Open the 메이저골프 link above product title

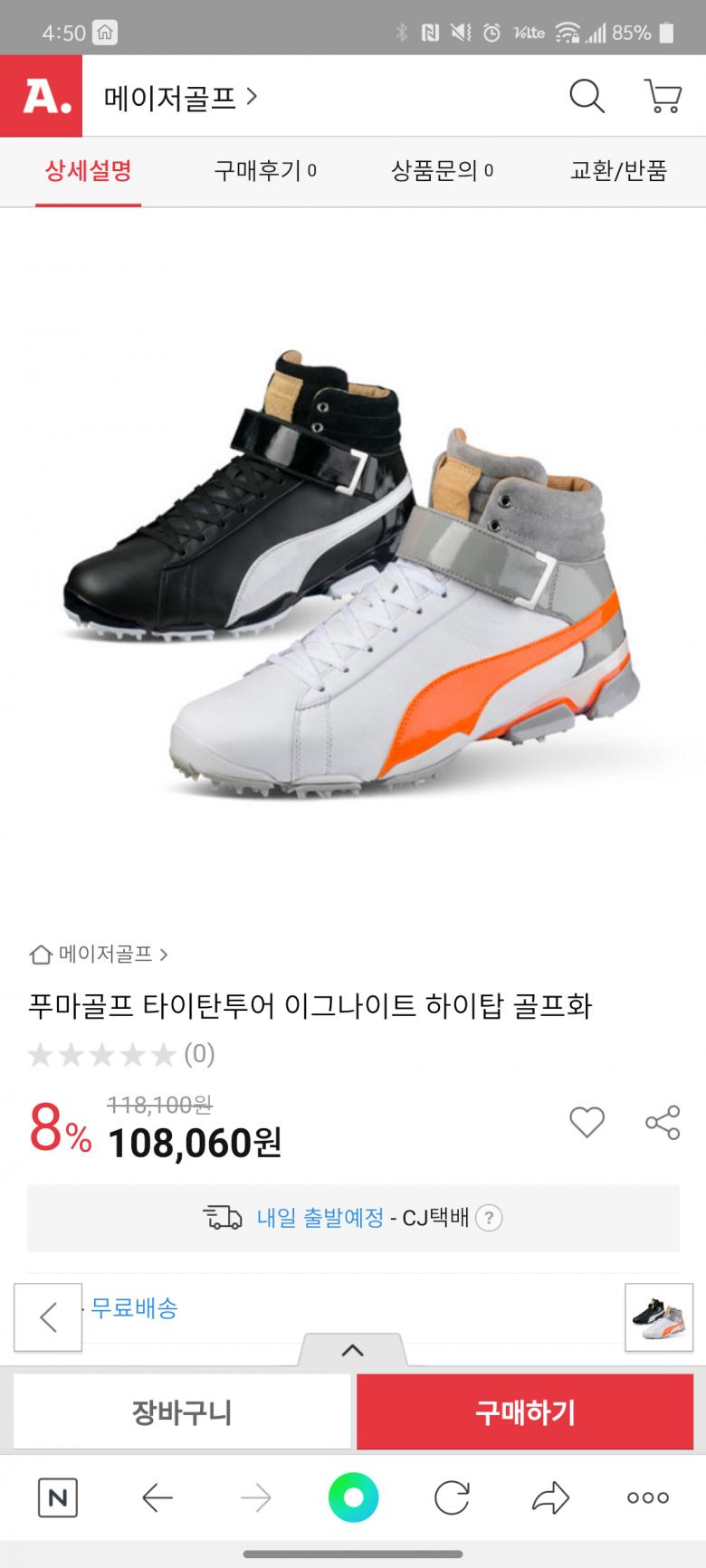click(100, 954)
